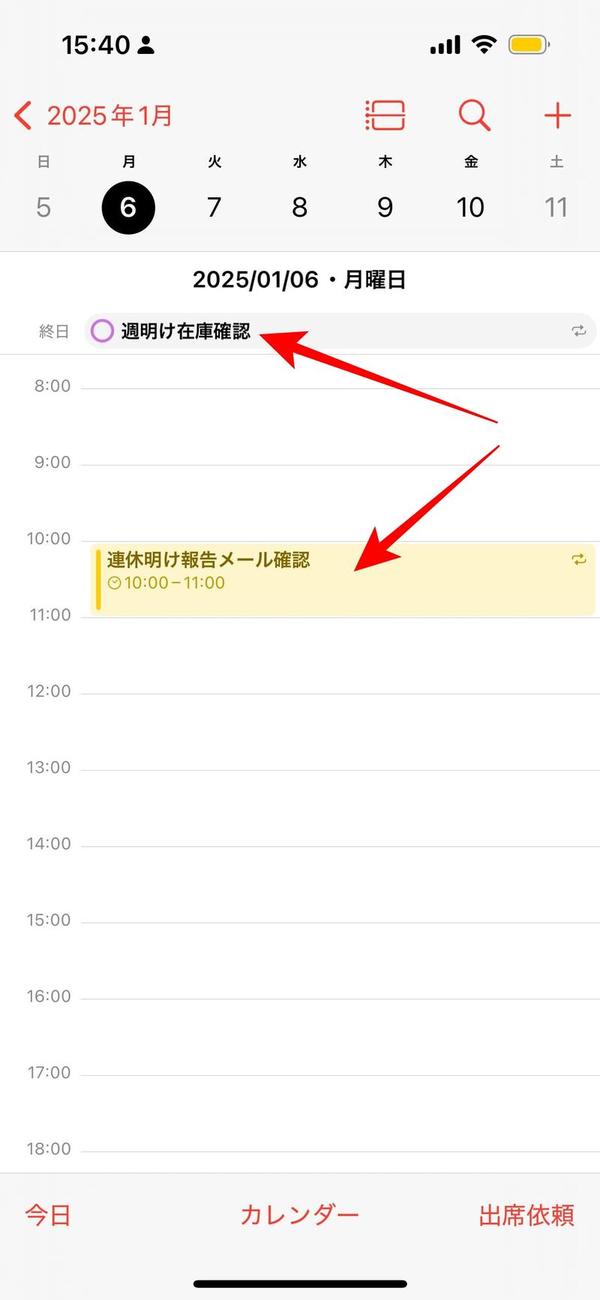Select Friday the 10th
600x1300 pixels.
tap(470, 207)
